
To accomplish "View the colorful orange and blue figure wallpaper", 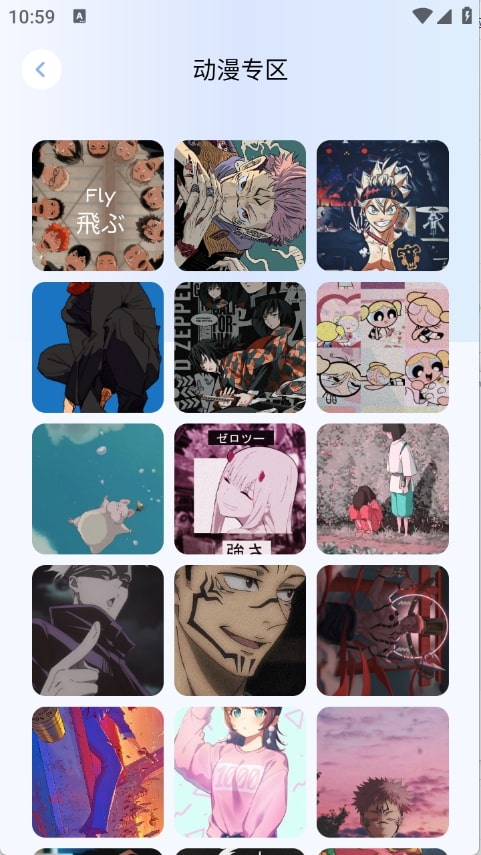I will point(98,772).
